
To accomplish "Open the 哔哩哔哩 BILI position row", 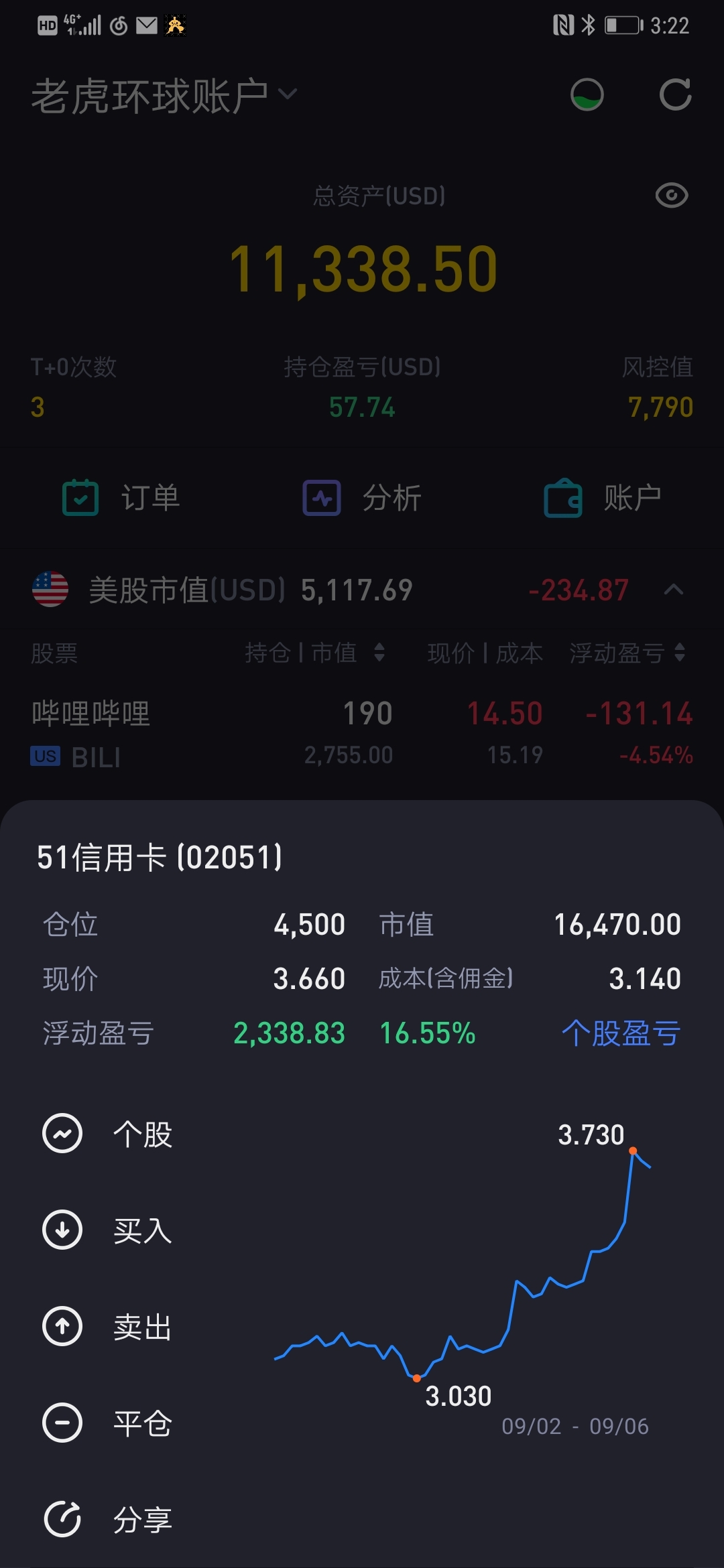I will tap(362, 732).
